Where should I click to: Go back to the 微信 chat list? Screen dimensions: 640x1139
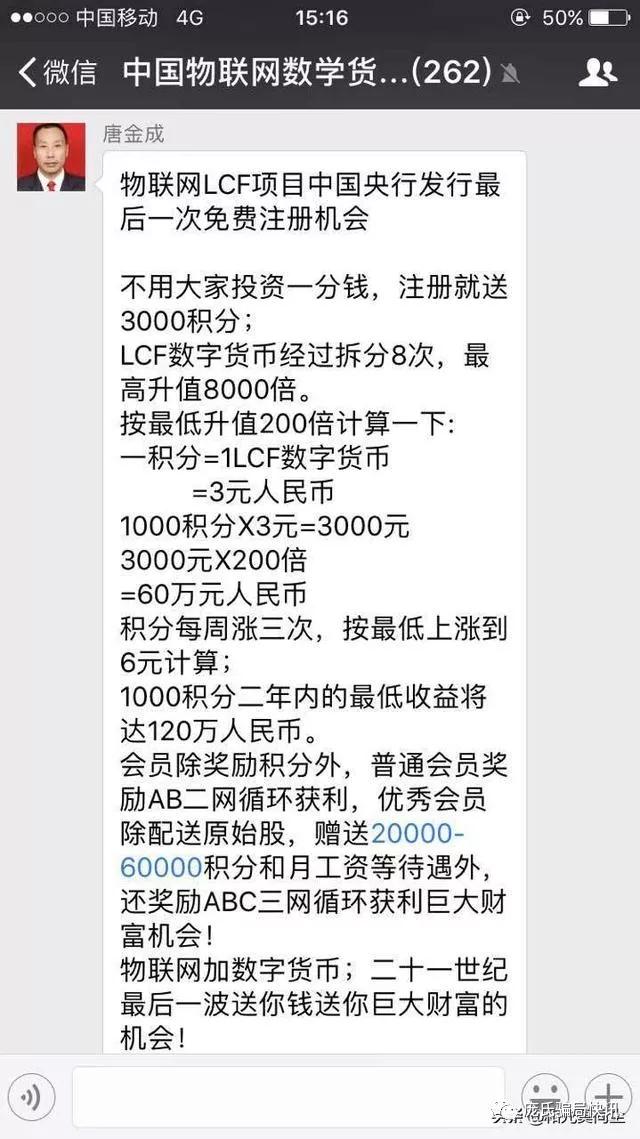pyautogui.click(x=58, y=71)
